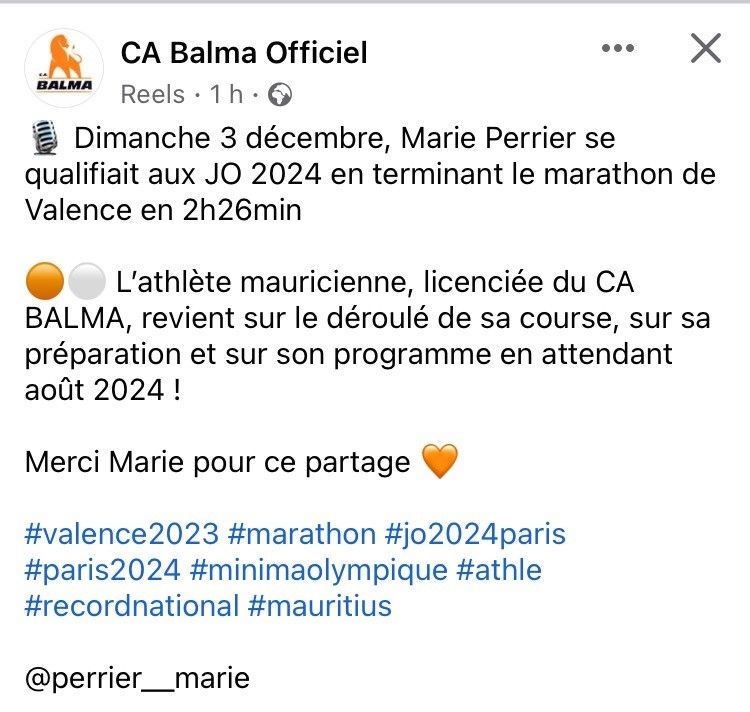Open CA Balma Officiel profile picture
Screen dimensions: 750x712
click(63, 68)
